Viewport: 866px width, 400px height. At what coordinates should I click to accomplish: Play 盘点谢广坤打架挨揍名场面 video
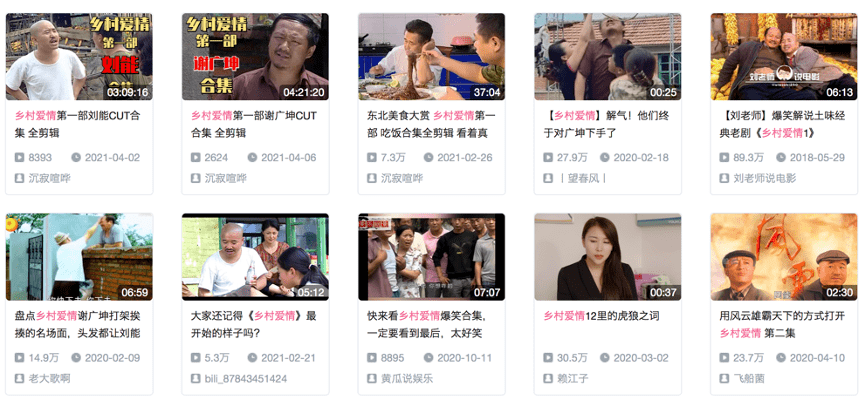point(79,256)
